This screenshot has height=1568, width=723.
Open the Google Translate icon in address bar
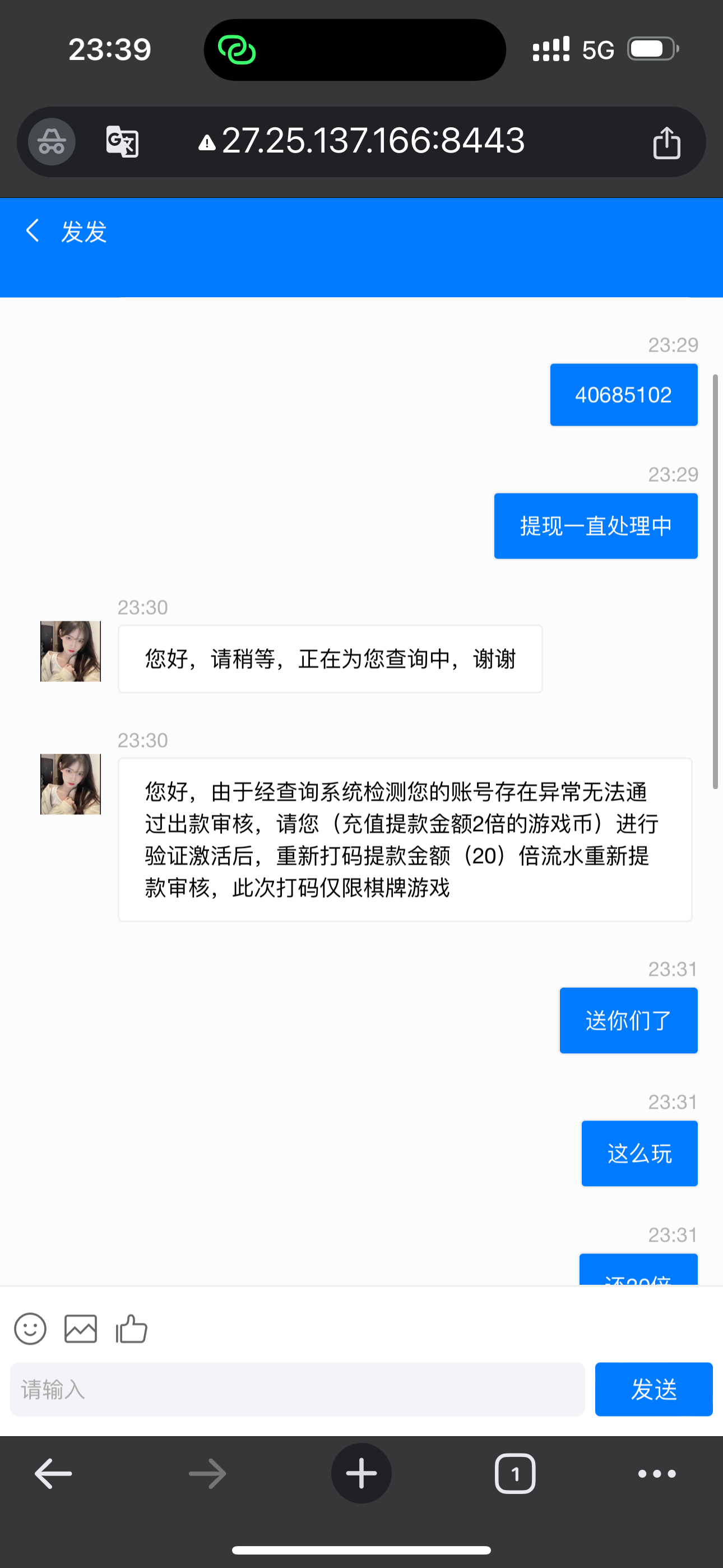coord(121,141)
